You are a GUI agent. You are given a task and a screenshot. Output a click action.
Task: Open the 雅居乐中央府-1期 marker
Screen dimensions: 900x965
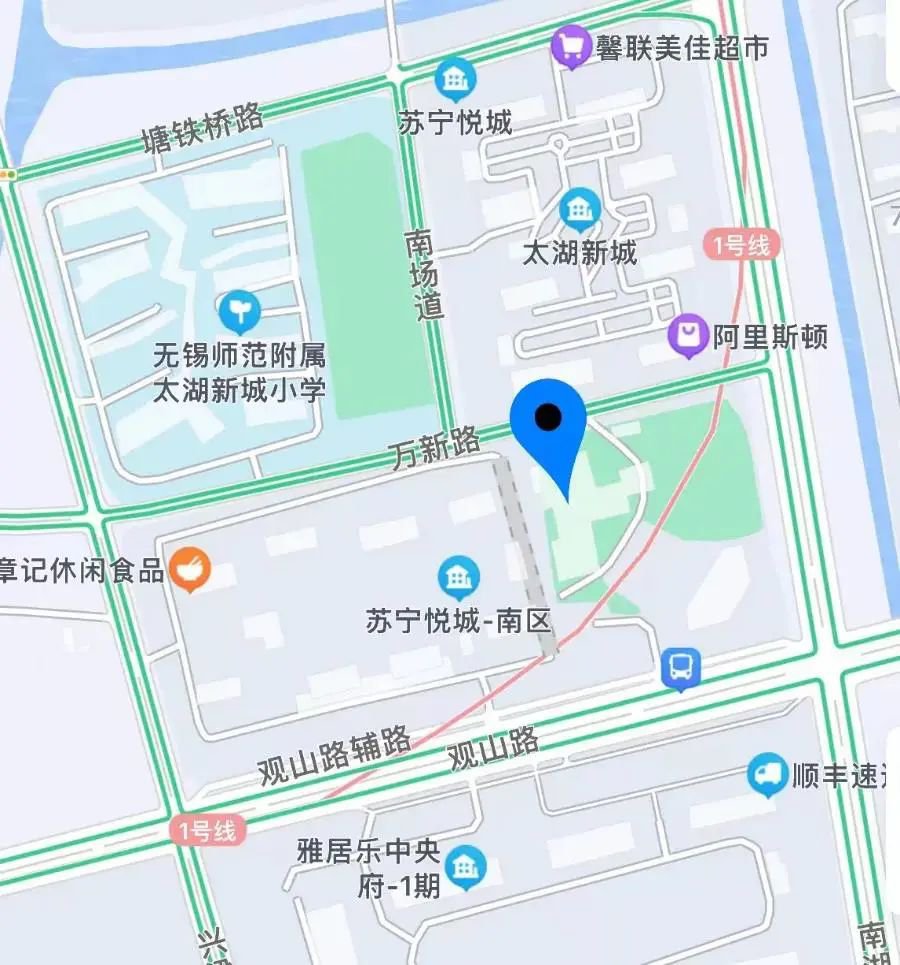click(465, 867)
